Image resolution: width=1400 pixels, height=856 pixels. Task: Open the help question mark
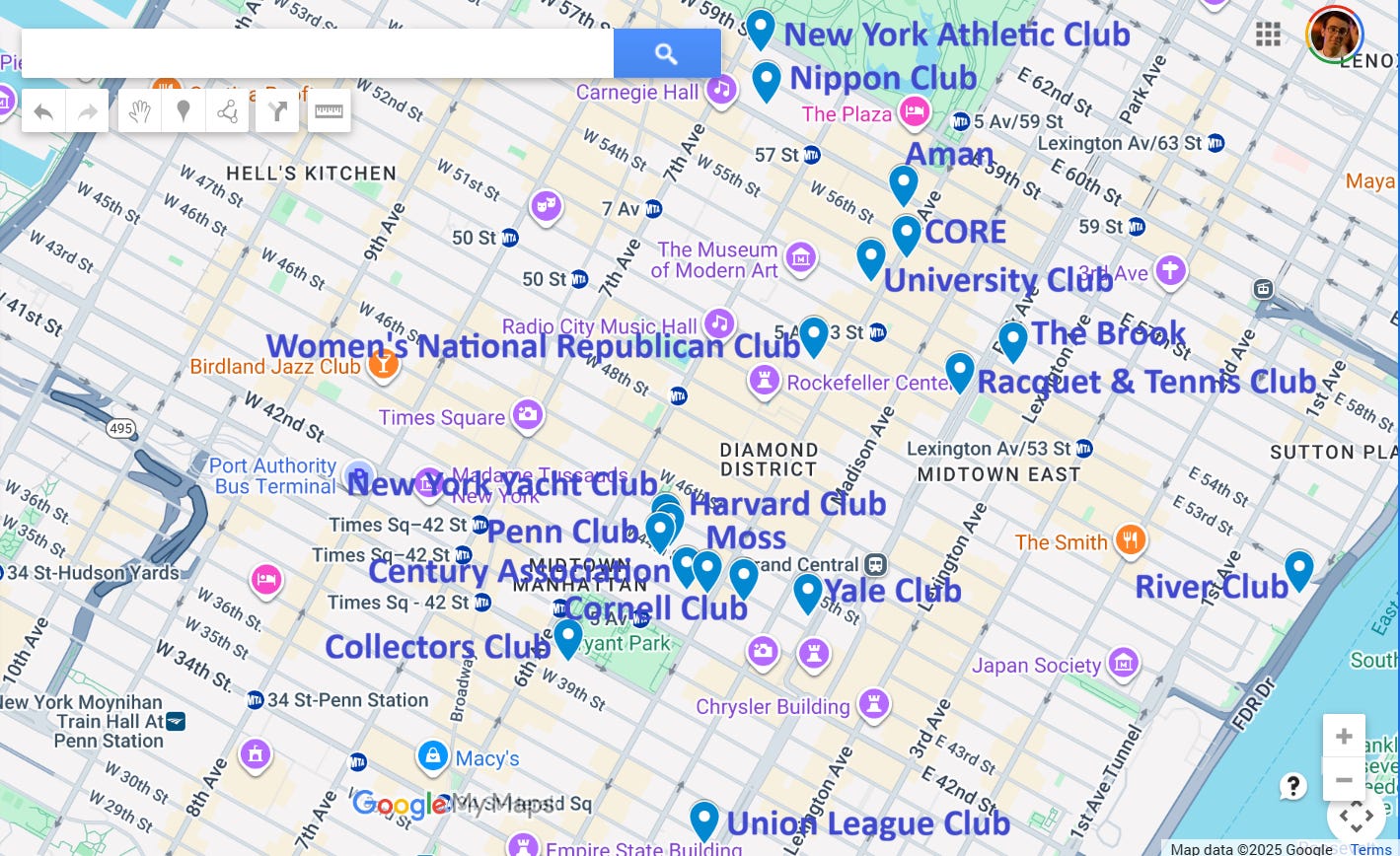pyautogui.click(x=1292, y=786)
